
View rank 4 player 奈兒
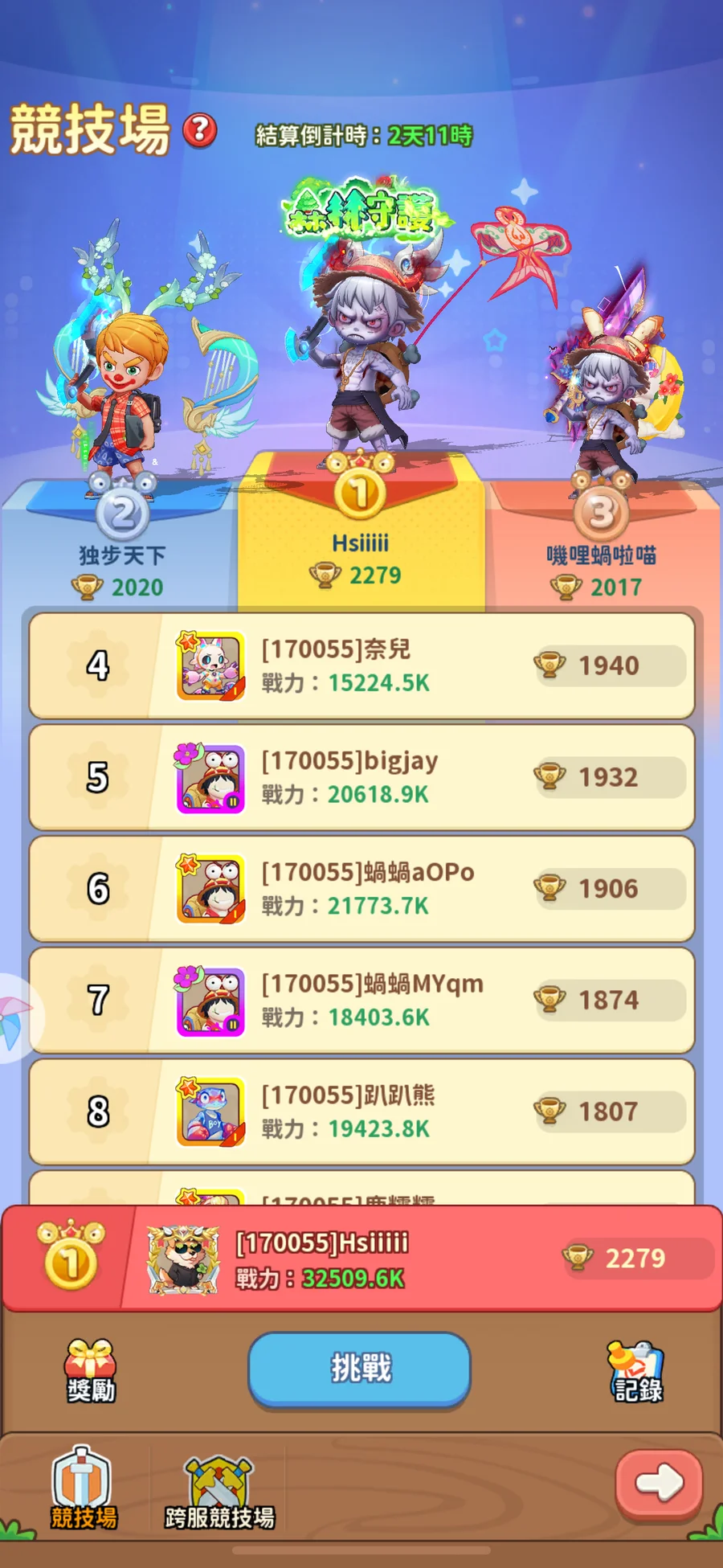[361, 665]
